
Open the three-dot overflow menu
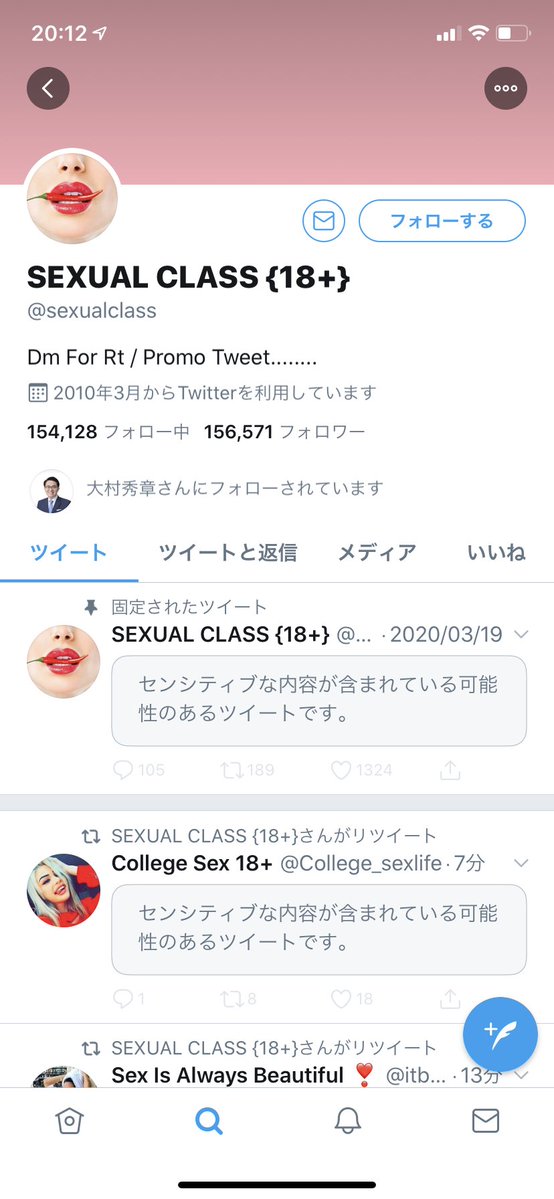point(506,88)
